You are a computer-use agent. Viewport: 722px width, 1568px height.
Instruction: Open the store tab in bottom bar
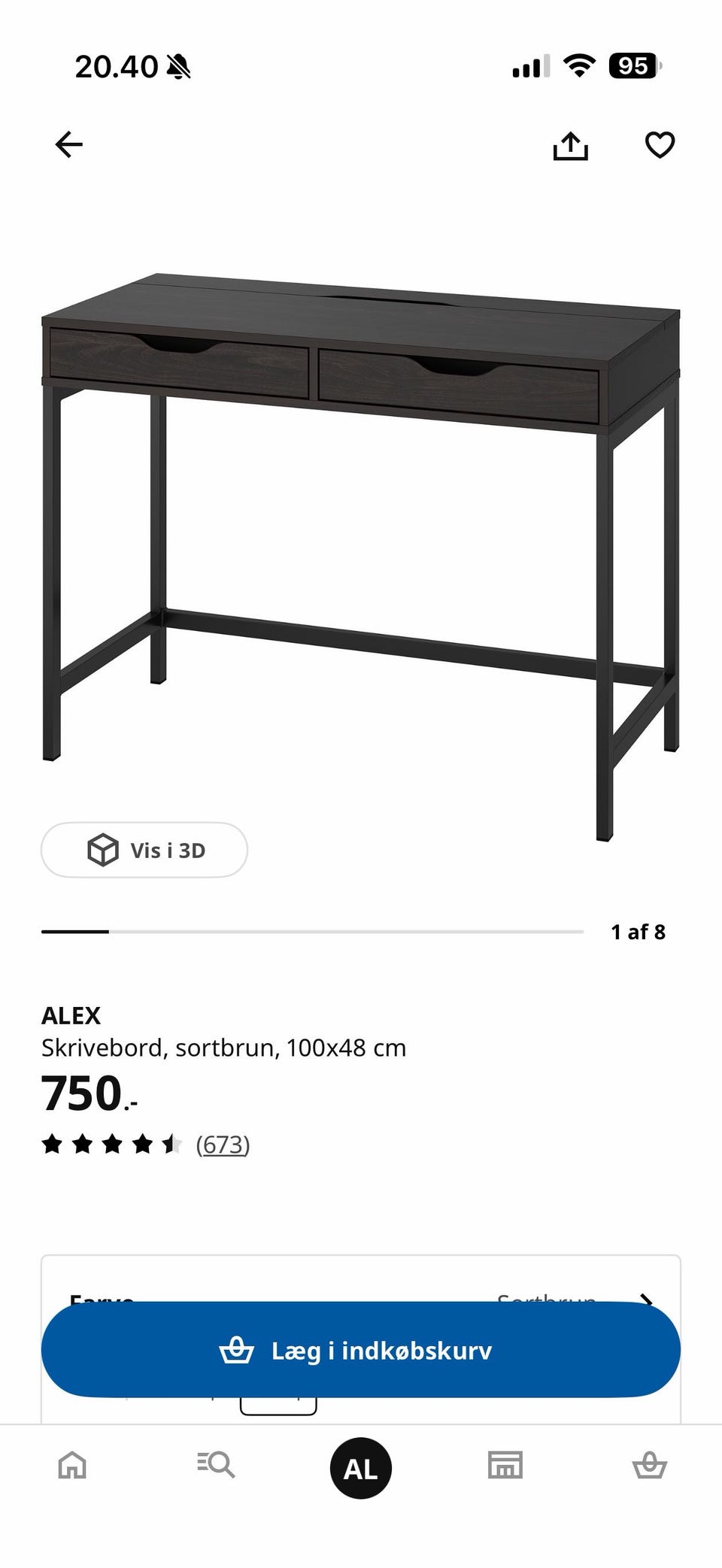505,1465
